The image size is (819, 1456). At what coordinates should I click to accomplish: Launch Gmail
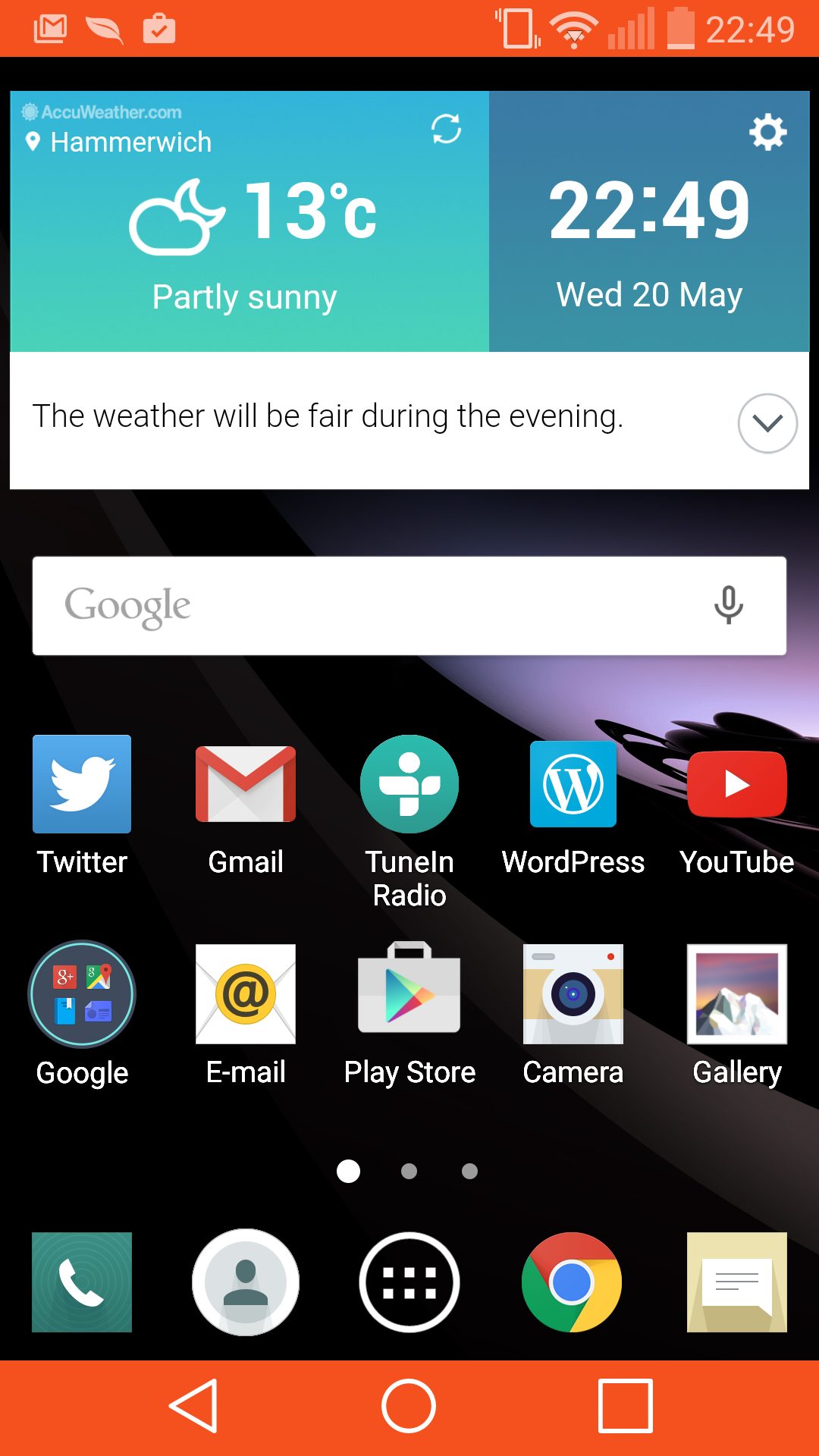coord(246,807)
